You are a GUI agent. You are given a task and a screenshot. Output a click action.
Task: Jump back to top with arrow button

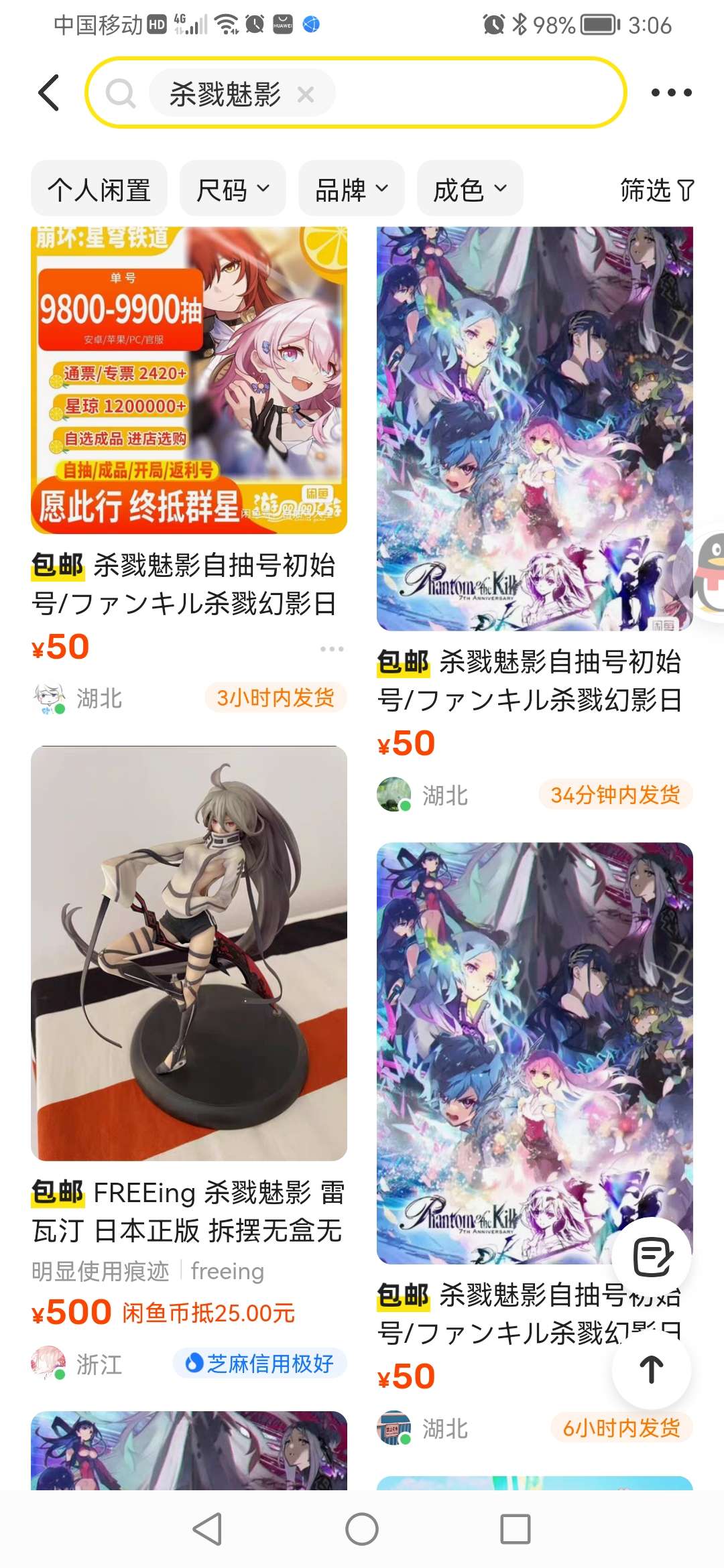pos(652,1369)
